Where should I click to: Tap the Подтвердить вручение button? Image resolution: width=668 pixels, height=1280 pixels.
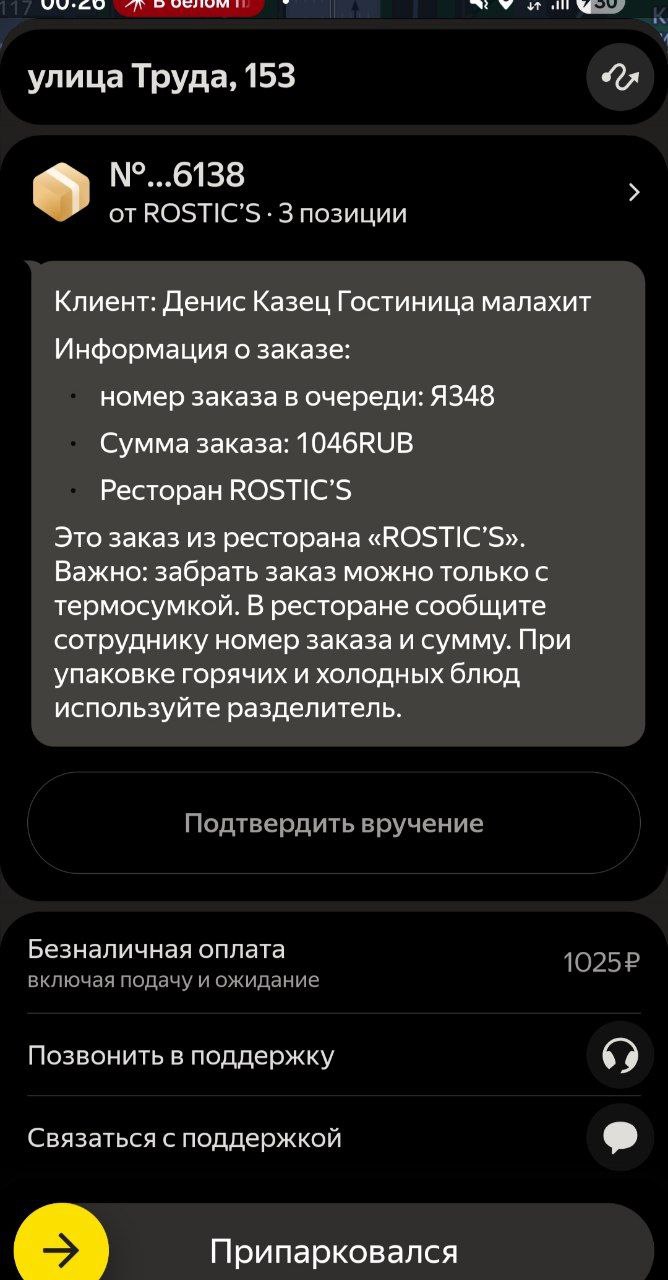click(x=334, y=823)
